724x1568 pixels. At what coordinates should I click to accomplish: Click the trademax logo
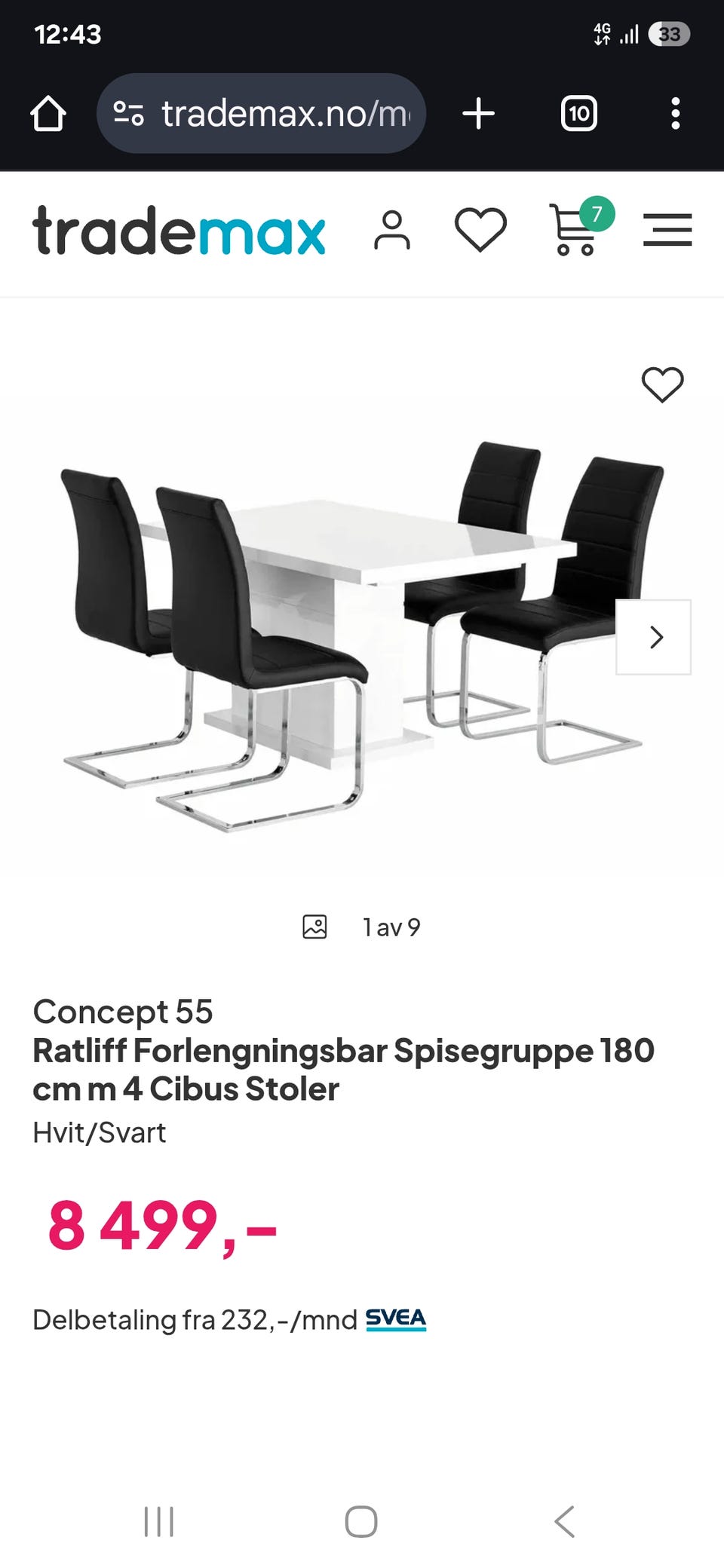(x=179, y=231)
